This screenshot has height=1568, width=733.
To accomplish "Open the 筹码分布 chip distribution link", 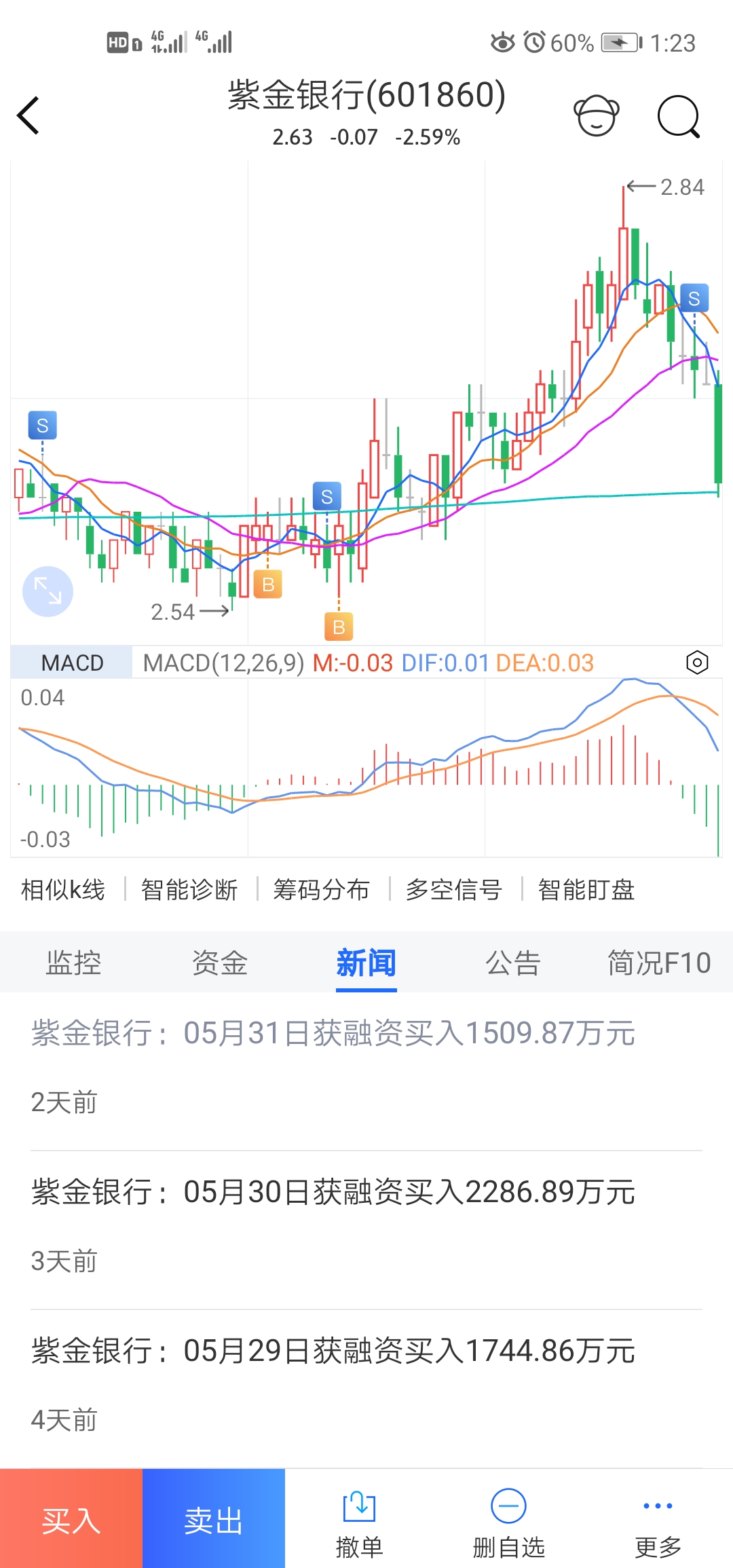I will [x=322, y=890].
